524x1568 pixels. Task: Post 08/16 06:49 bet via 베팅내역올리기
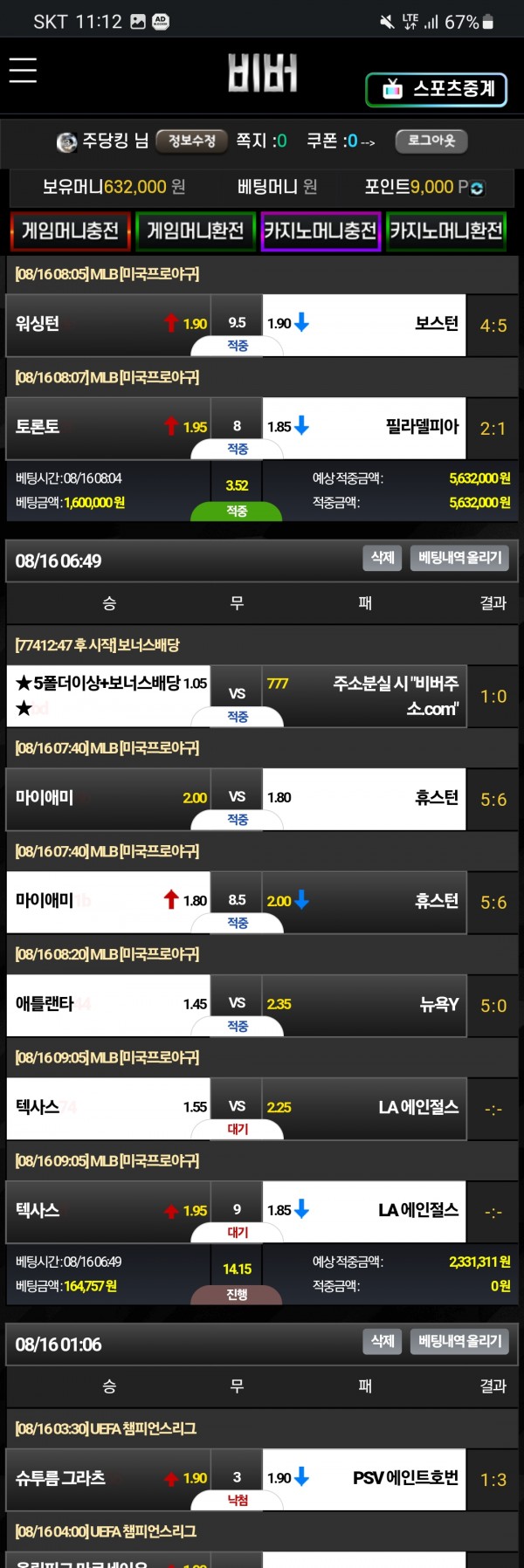coord(460,558)
